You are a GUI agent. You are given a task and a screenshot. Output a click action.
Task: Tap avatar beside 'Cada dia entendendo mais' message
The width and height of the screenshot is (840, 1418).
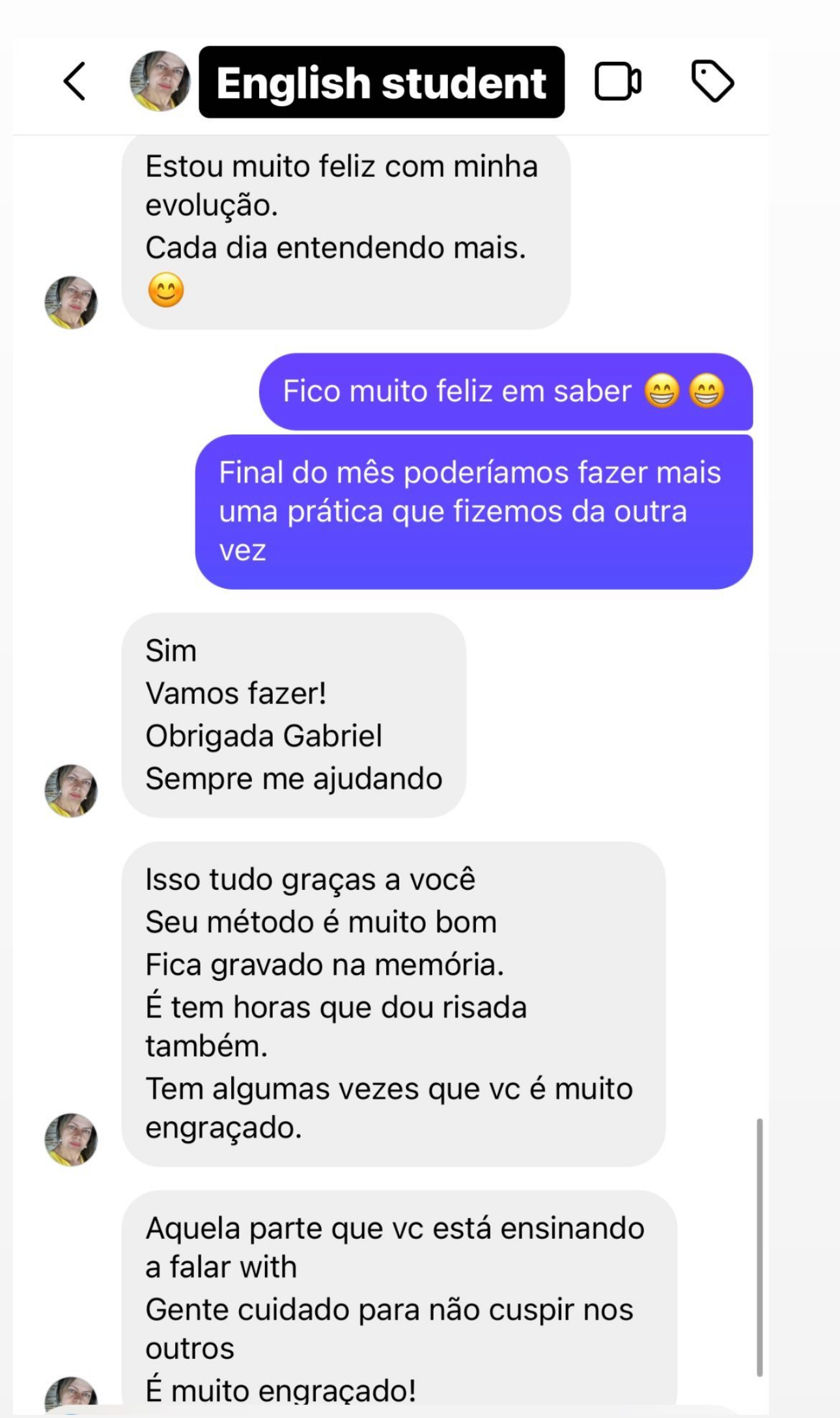pyautogui.click(x=71, y=302)
